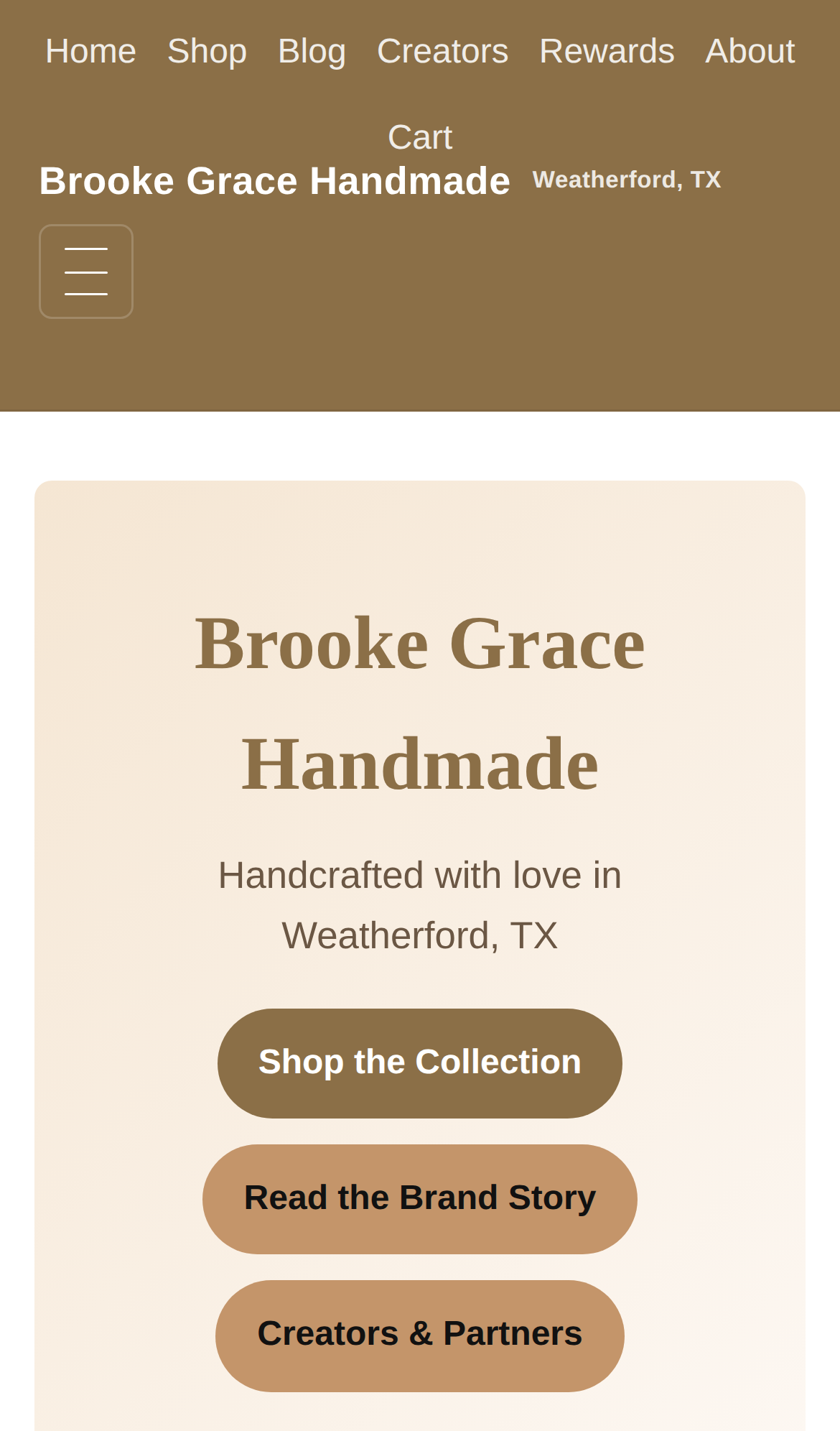Open the Shop page

(207, 50)
